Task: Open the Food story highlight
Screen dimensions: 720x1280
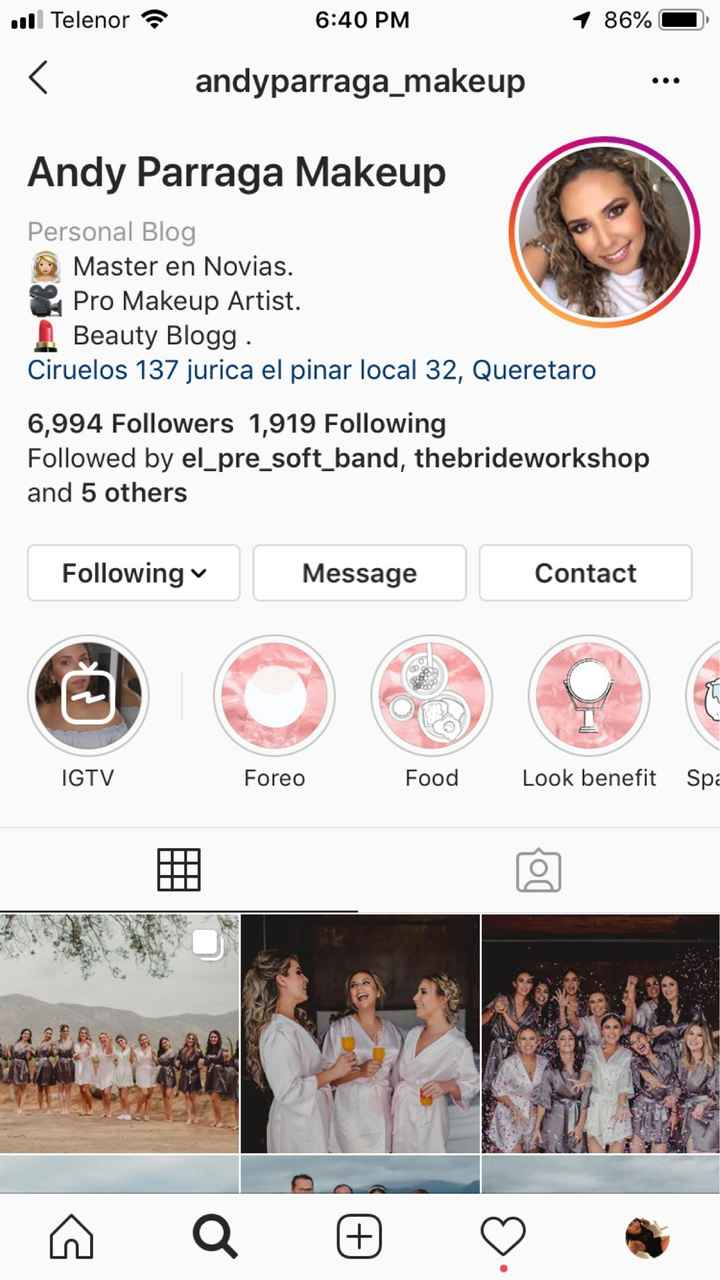Action: 431,695
